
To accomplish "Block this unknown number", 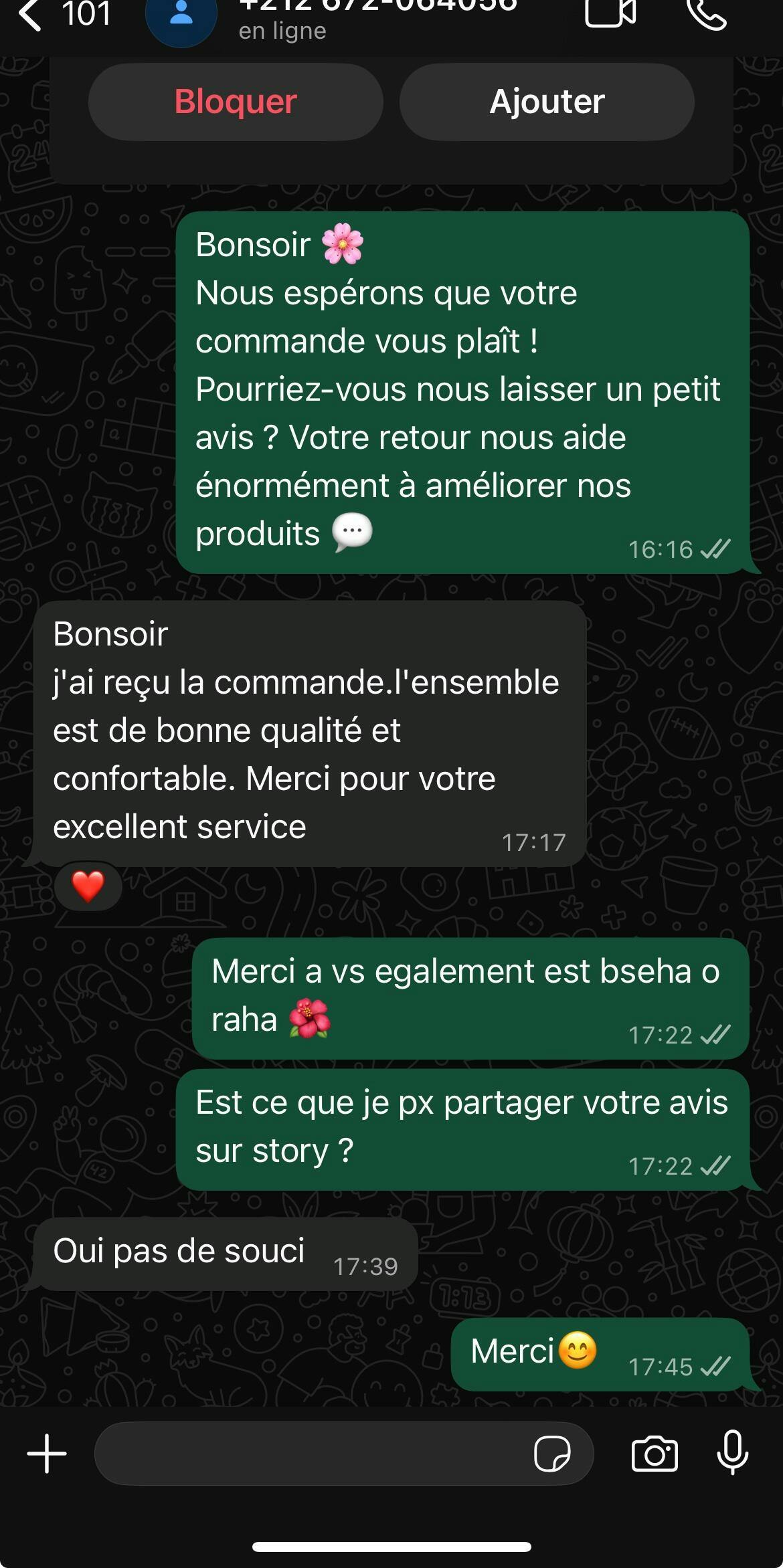I will coord(236,102).
